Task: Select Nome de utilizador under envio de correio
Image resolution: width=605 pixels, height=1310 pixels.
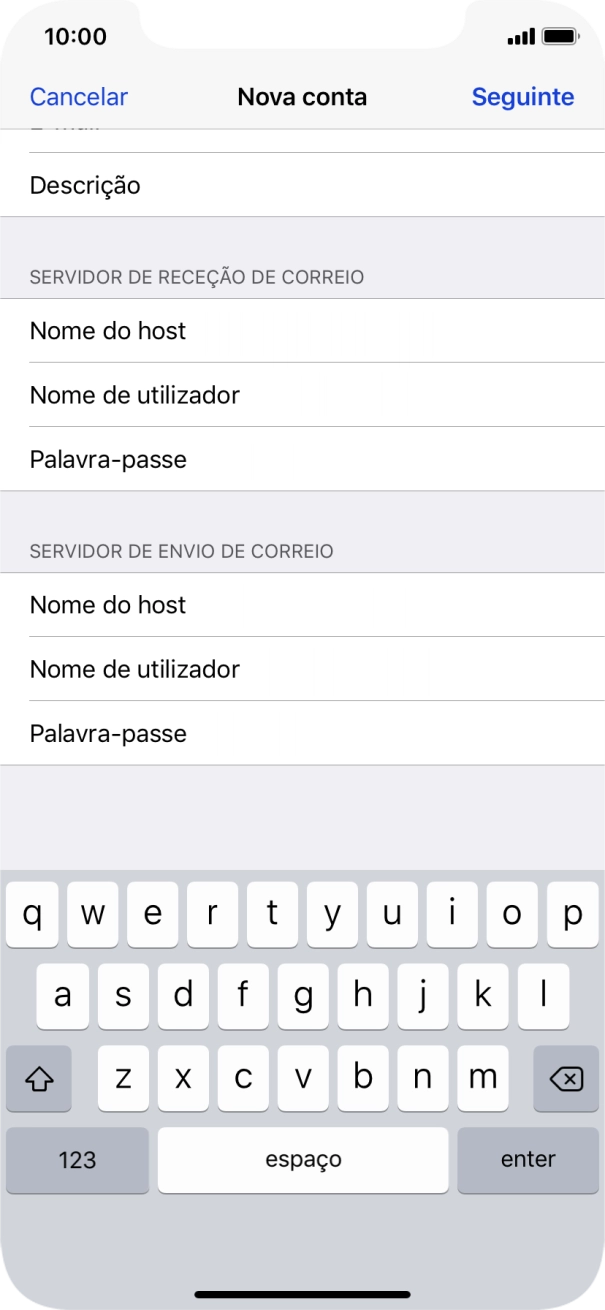Action: pyautogui.click(x=300, y=669)
